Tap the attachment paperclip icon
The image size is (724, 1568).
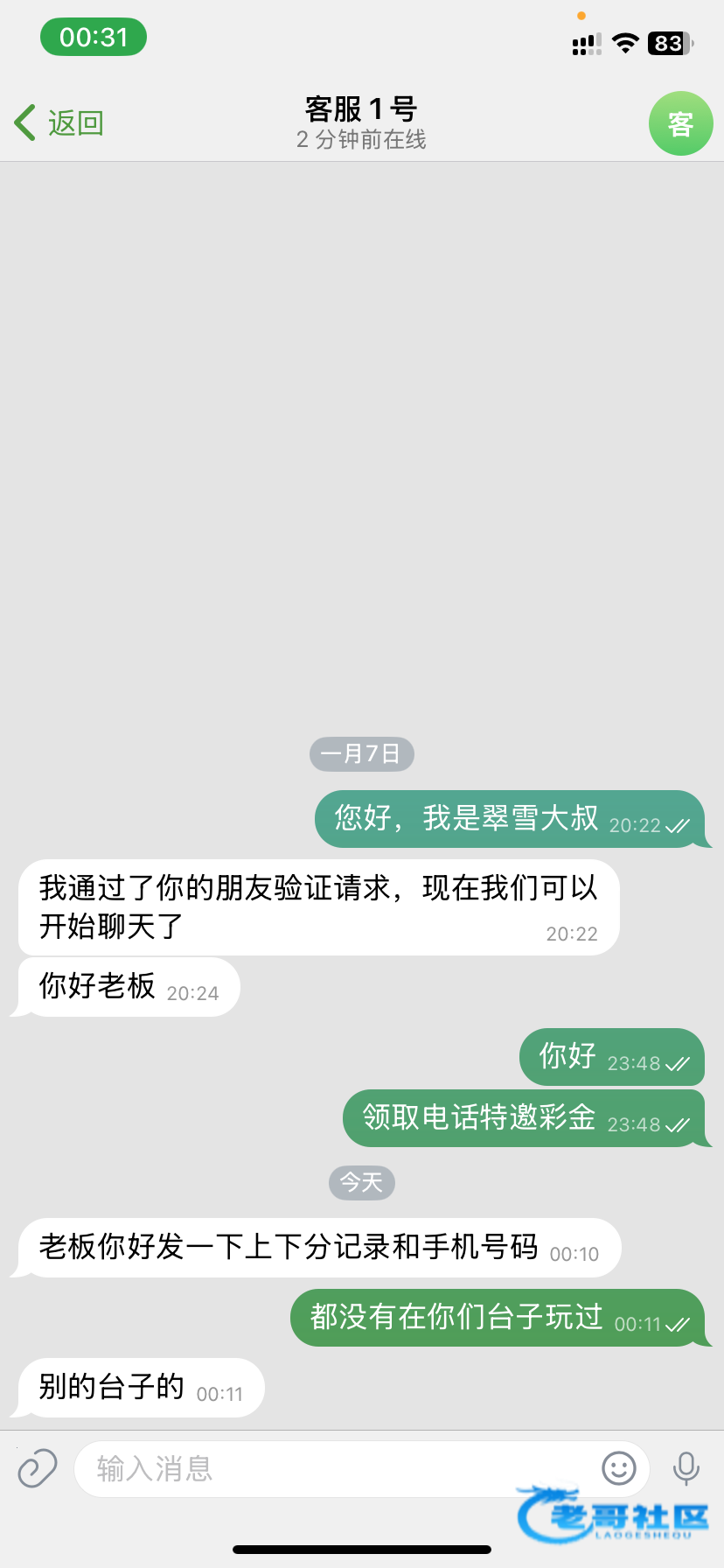click(x=38, y=1468)
